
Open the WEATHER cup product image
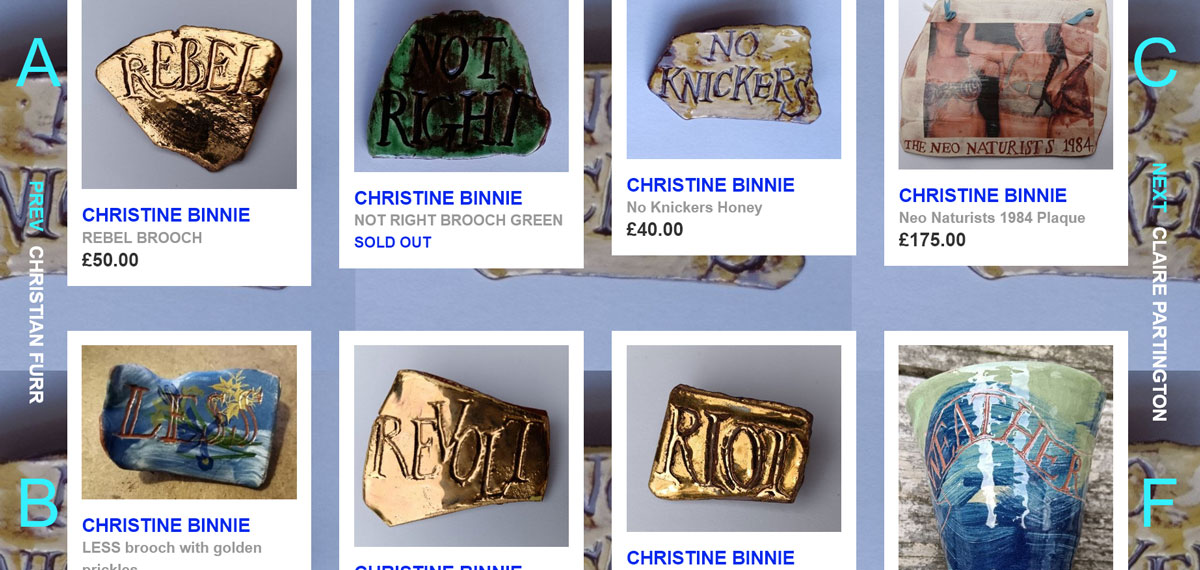pyautogui.click(x=1005, y=457)
